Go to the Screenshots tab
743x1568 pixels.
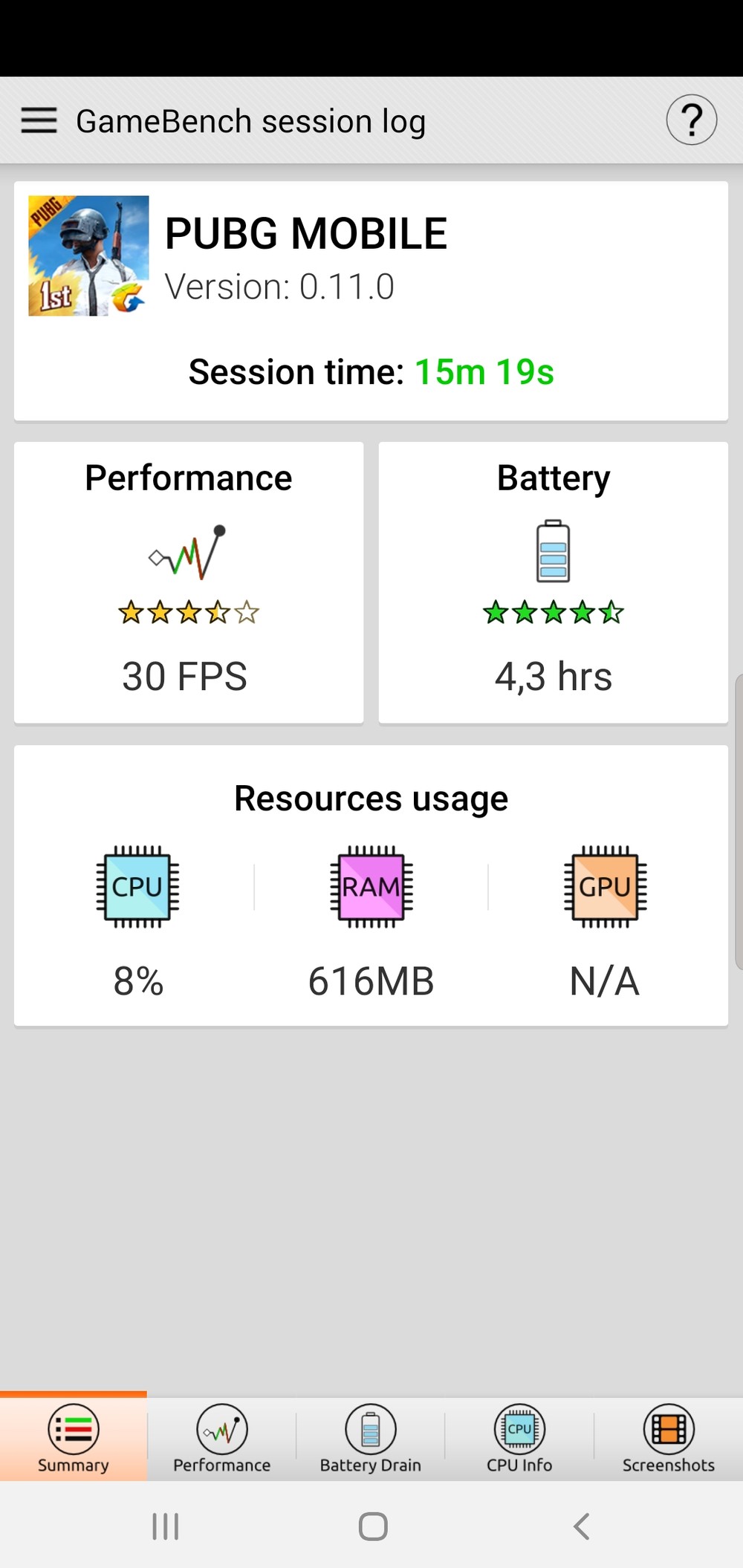(x=668, y=1438)
